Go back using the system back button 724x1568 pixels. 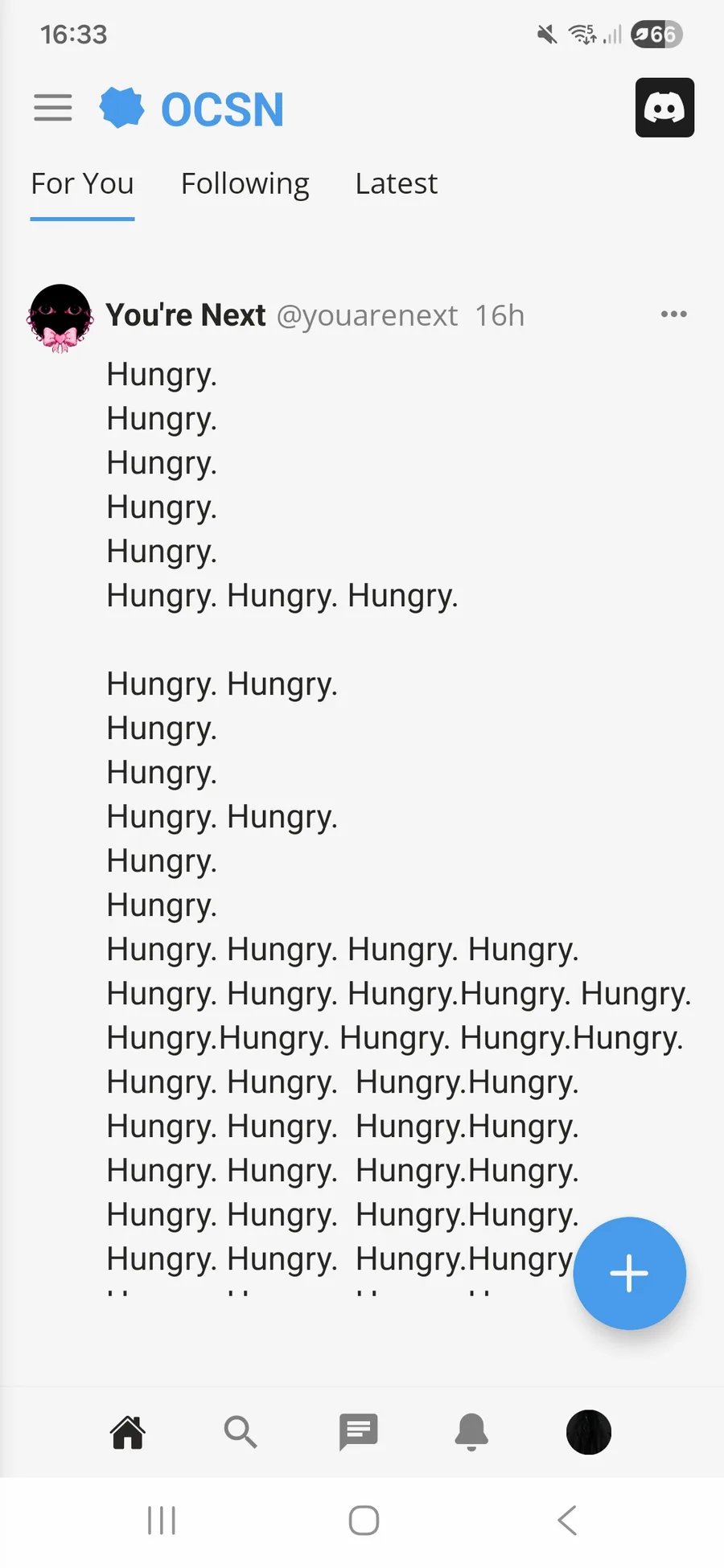(x=567, y=1521)
